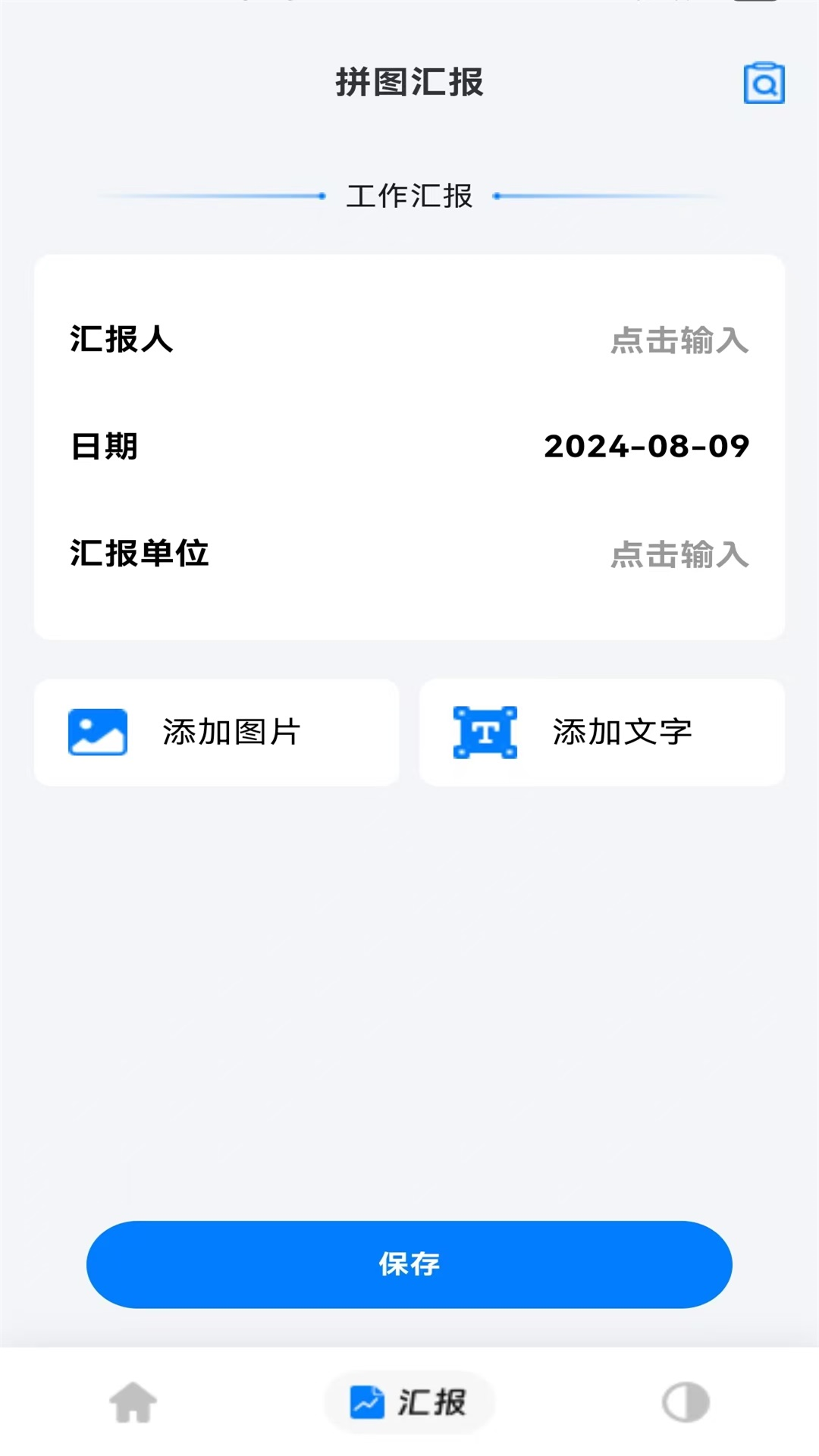Tap the 拼图汇报 page title
Screen dimensions: 819x1456
tap(409, 83)
